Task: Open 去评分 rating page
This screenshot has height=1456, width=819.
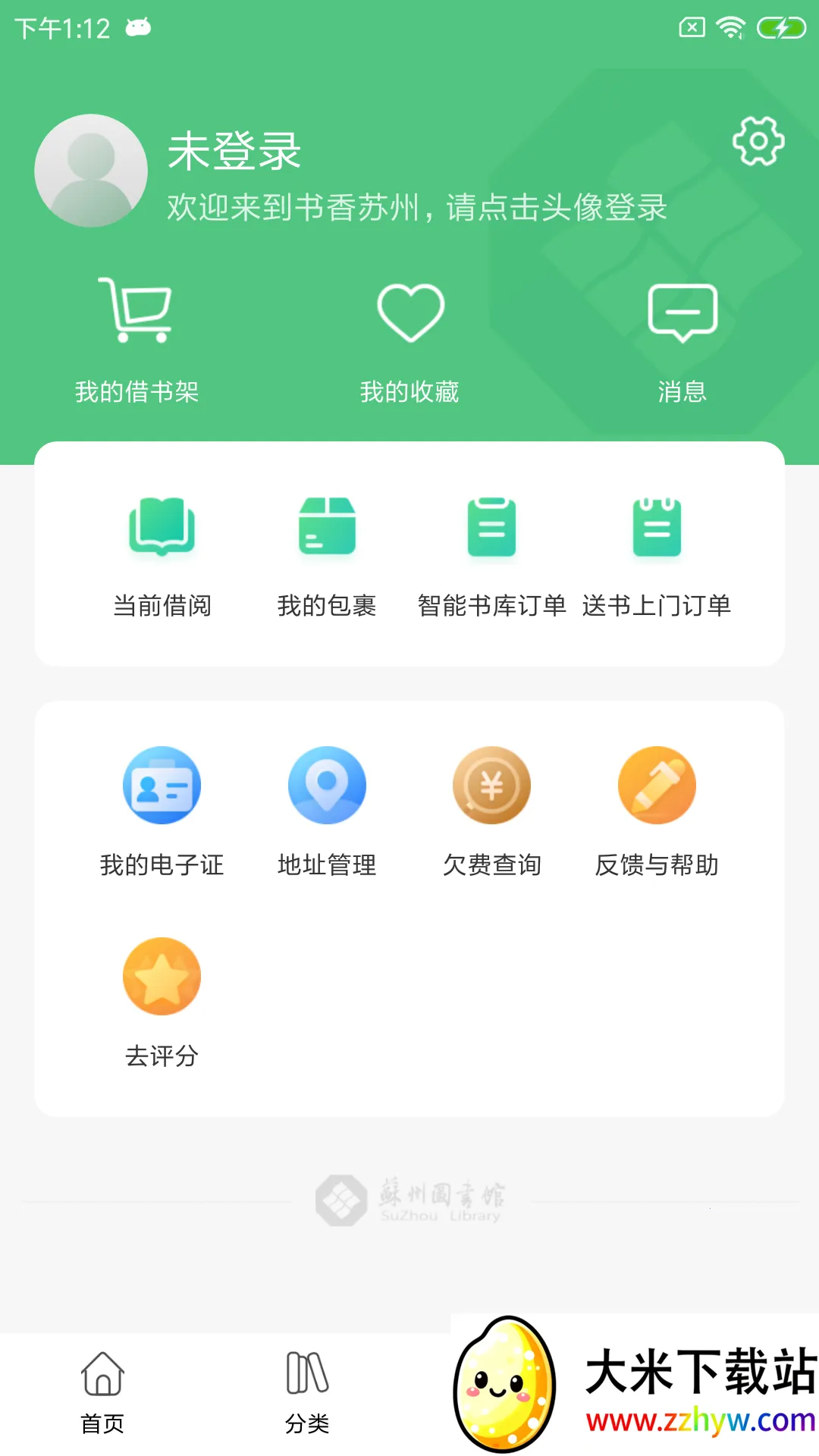Action: tap(162, 976)
